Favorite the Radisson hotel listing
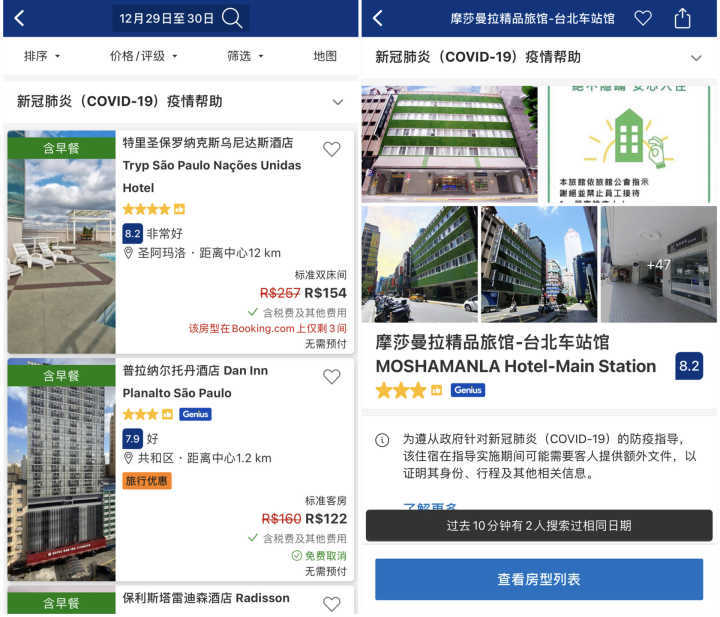The height and width of the screenshot is (617, 720). 332,603
